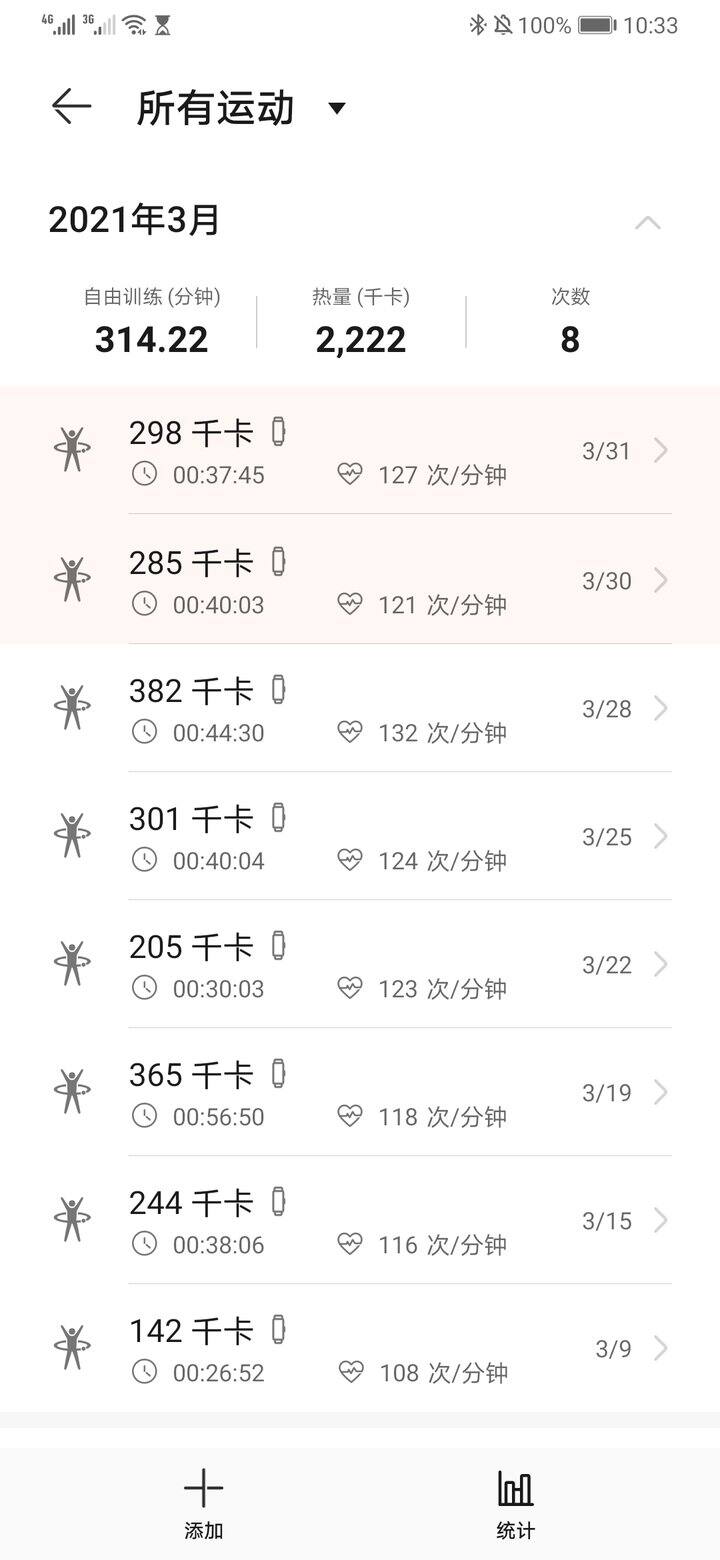
Task: Open the 3/9 workout of 142 千卡
Action: pyautogui.click(x=360, y=1348)
